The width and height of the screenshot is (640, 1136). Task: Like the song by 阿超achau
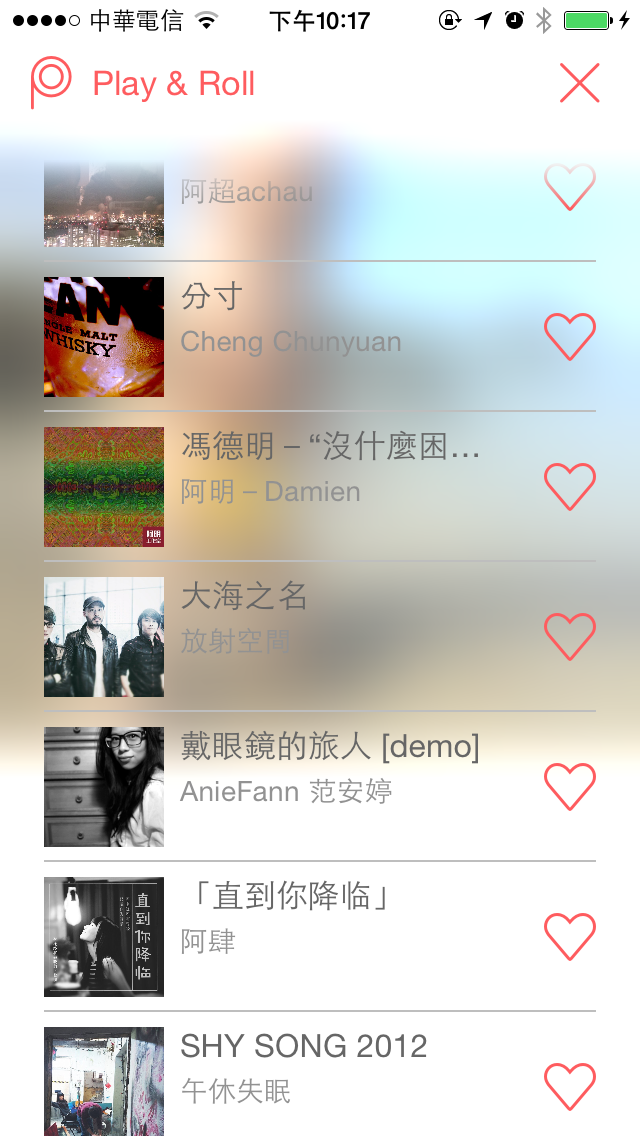[x=569, y=186]
